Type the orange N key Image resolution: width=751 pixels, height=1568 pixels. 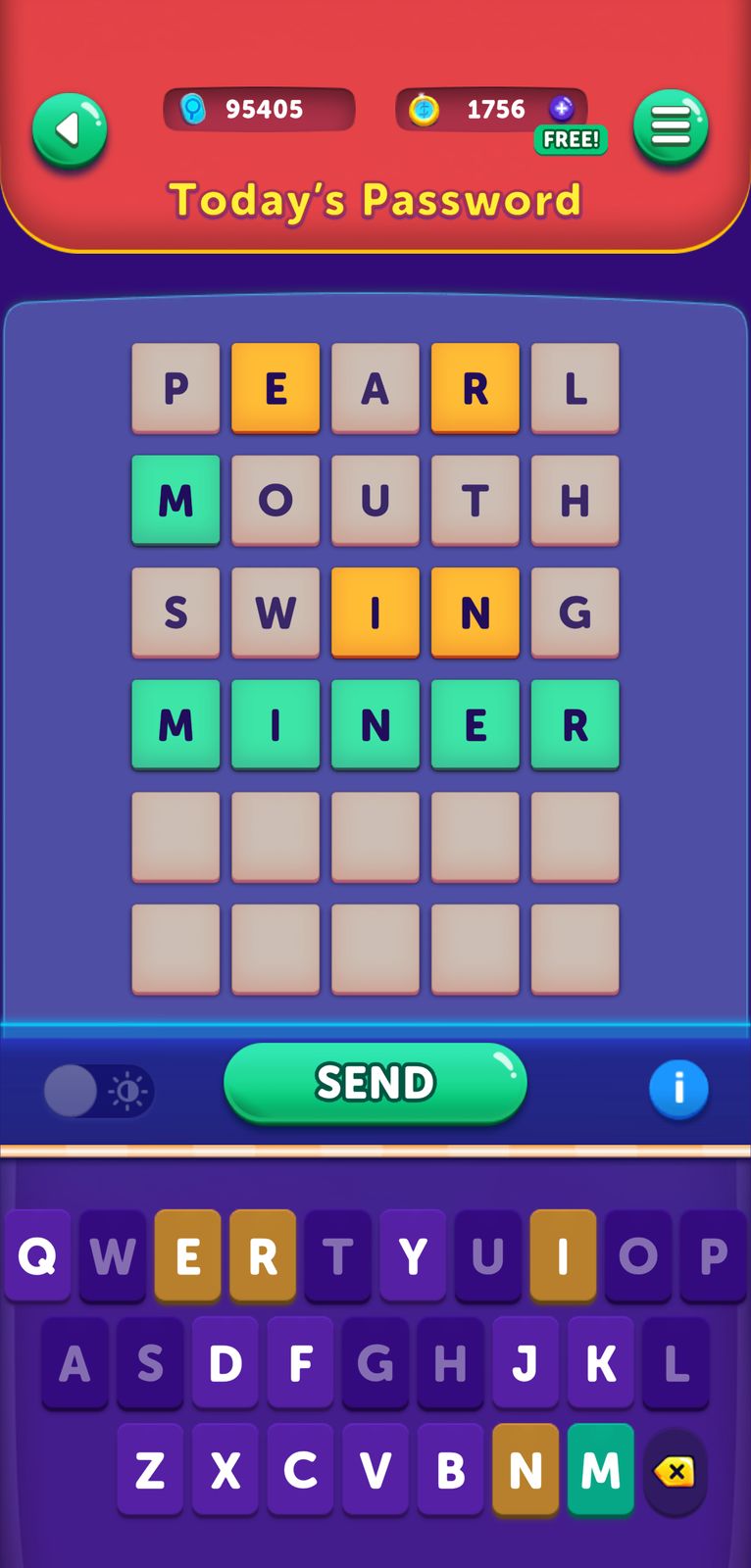click(x=526, y=1469)
